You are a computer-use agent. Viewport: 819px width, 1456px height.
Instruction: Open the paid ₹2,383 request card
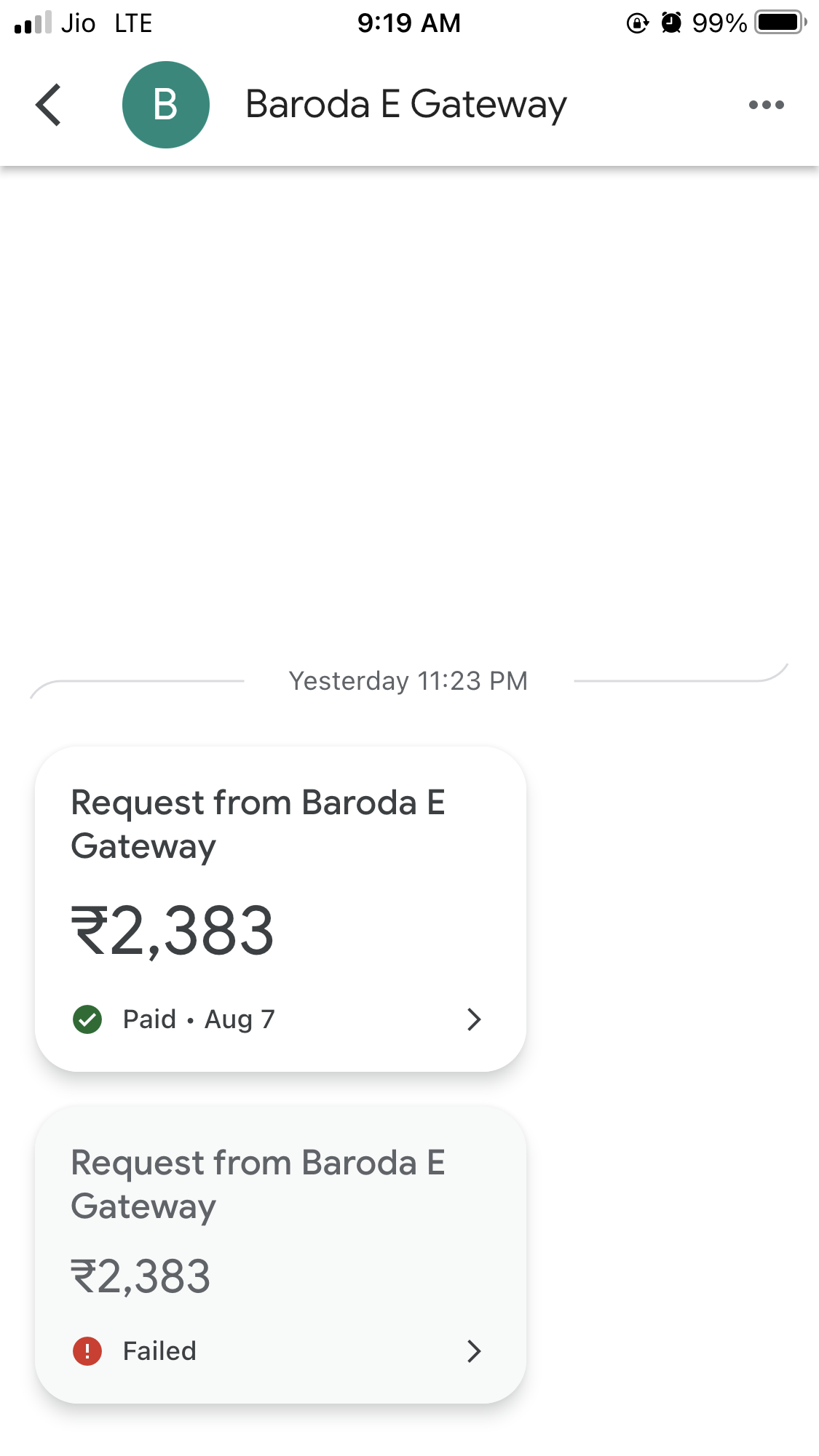[280, 909]
